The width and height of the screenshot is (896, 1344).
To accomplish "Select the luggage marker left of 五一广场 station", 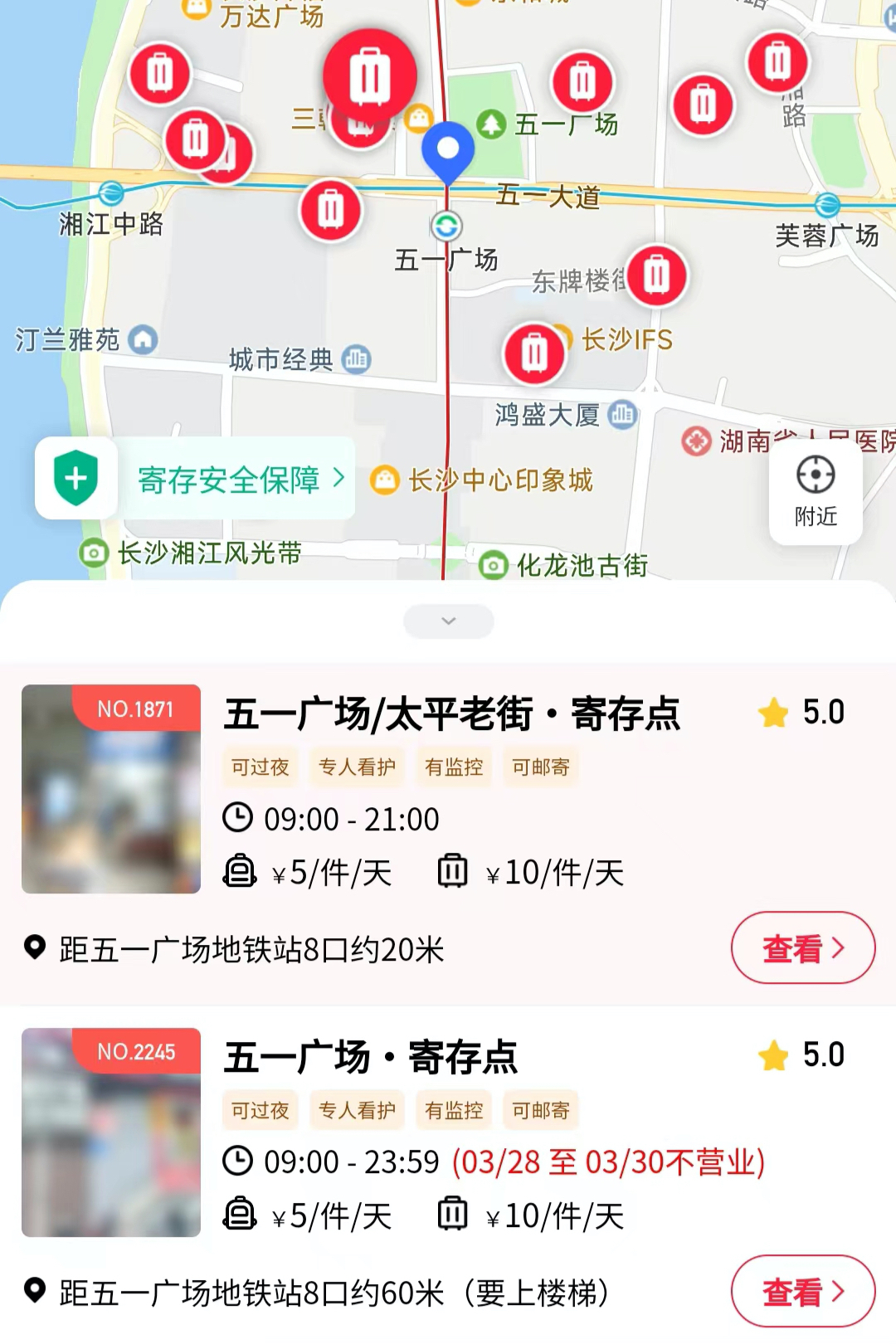I will click(x=330, y=210).
